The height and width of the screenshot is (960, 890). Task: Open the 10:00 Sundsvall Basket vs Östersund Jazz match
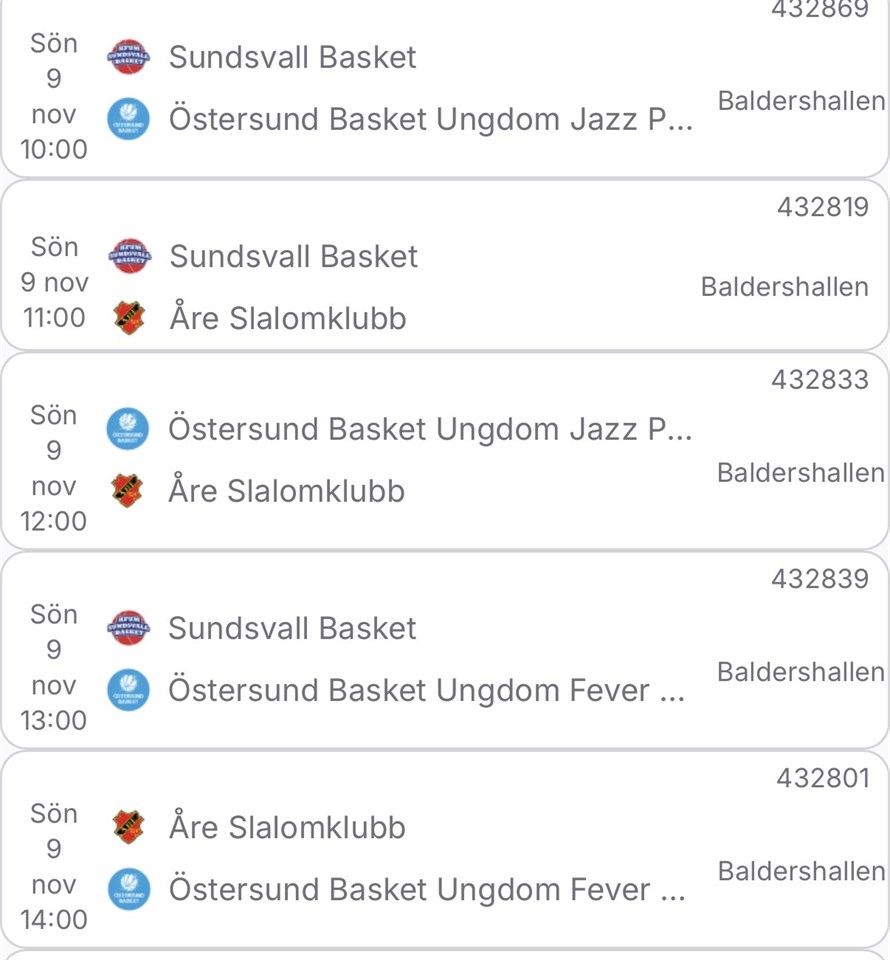point(445,90)
